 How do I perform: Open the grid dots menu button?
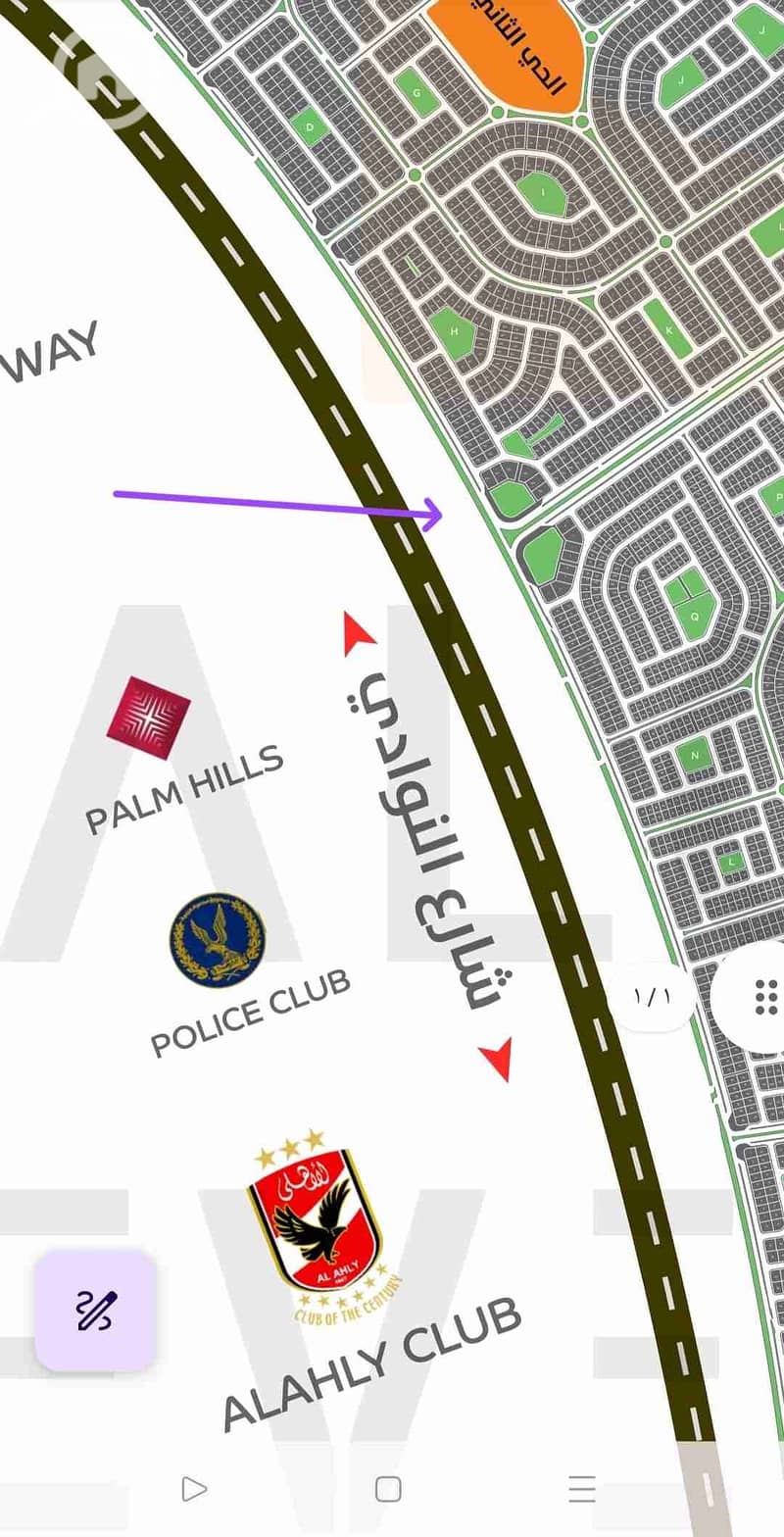(765, 997)
